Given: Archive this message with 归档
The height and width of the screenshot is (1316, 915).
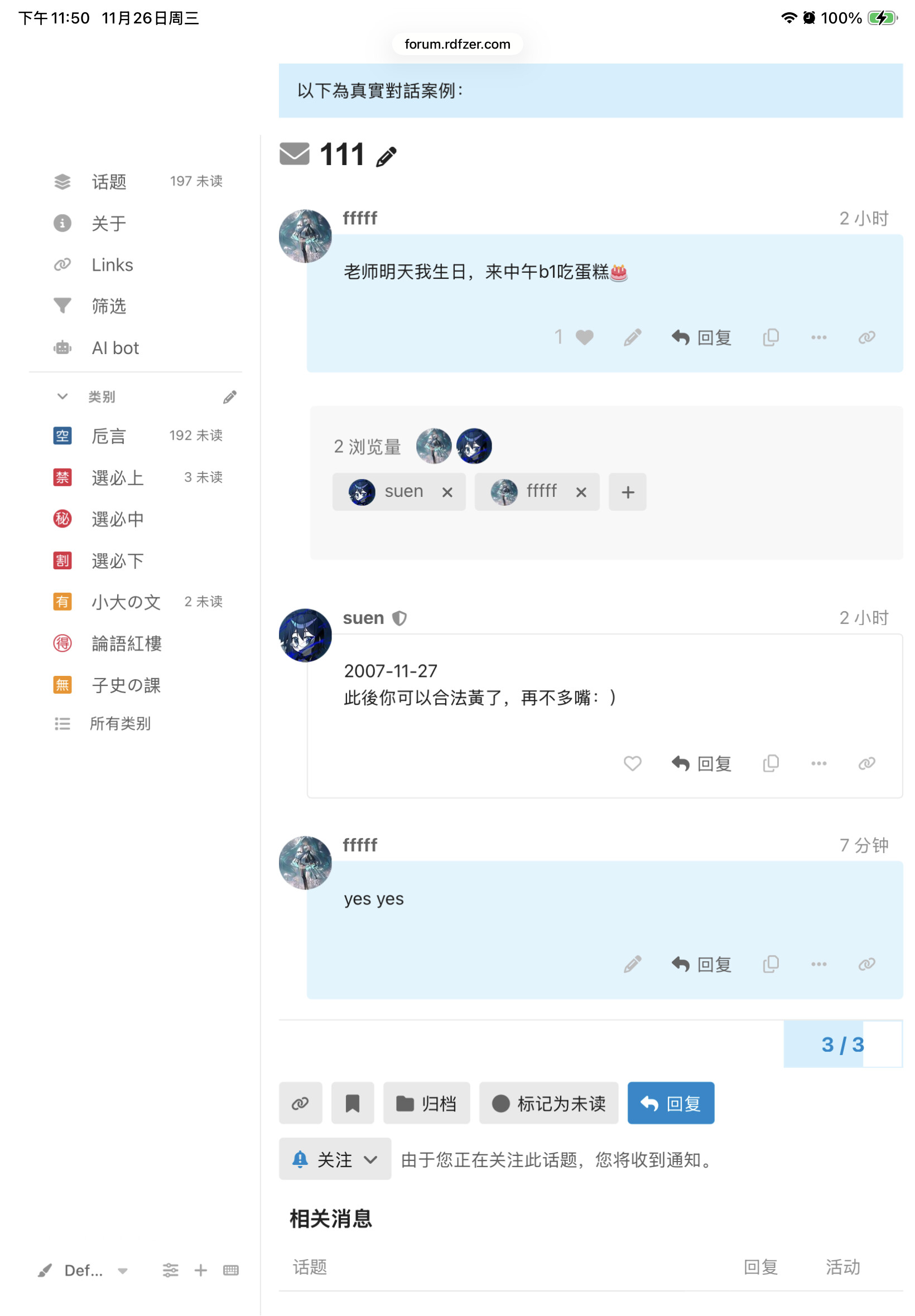Looking at the screenshot, I should (x=426, y=1103).
